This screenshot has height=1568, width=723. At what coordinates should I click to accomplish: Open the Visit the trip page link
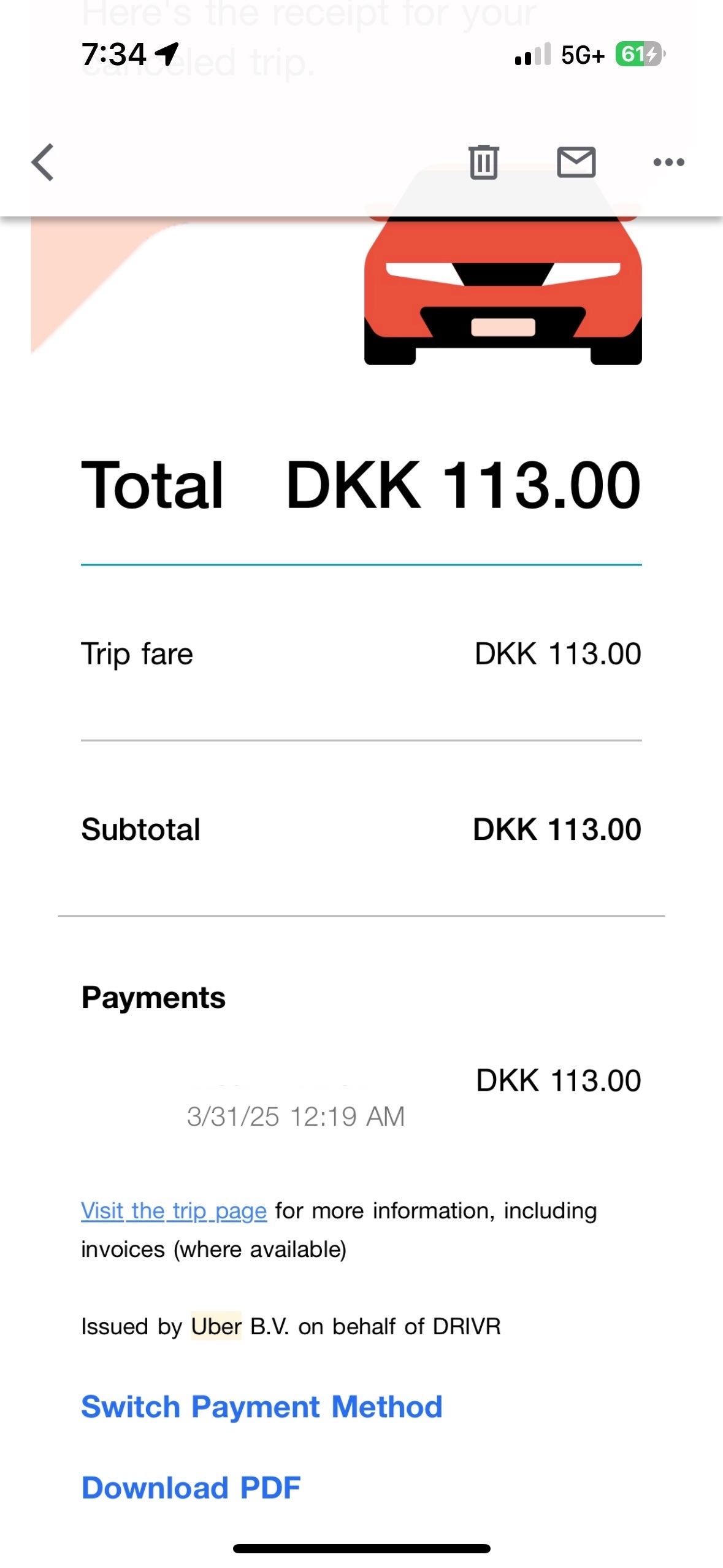pos(174,1210)
